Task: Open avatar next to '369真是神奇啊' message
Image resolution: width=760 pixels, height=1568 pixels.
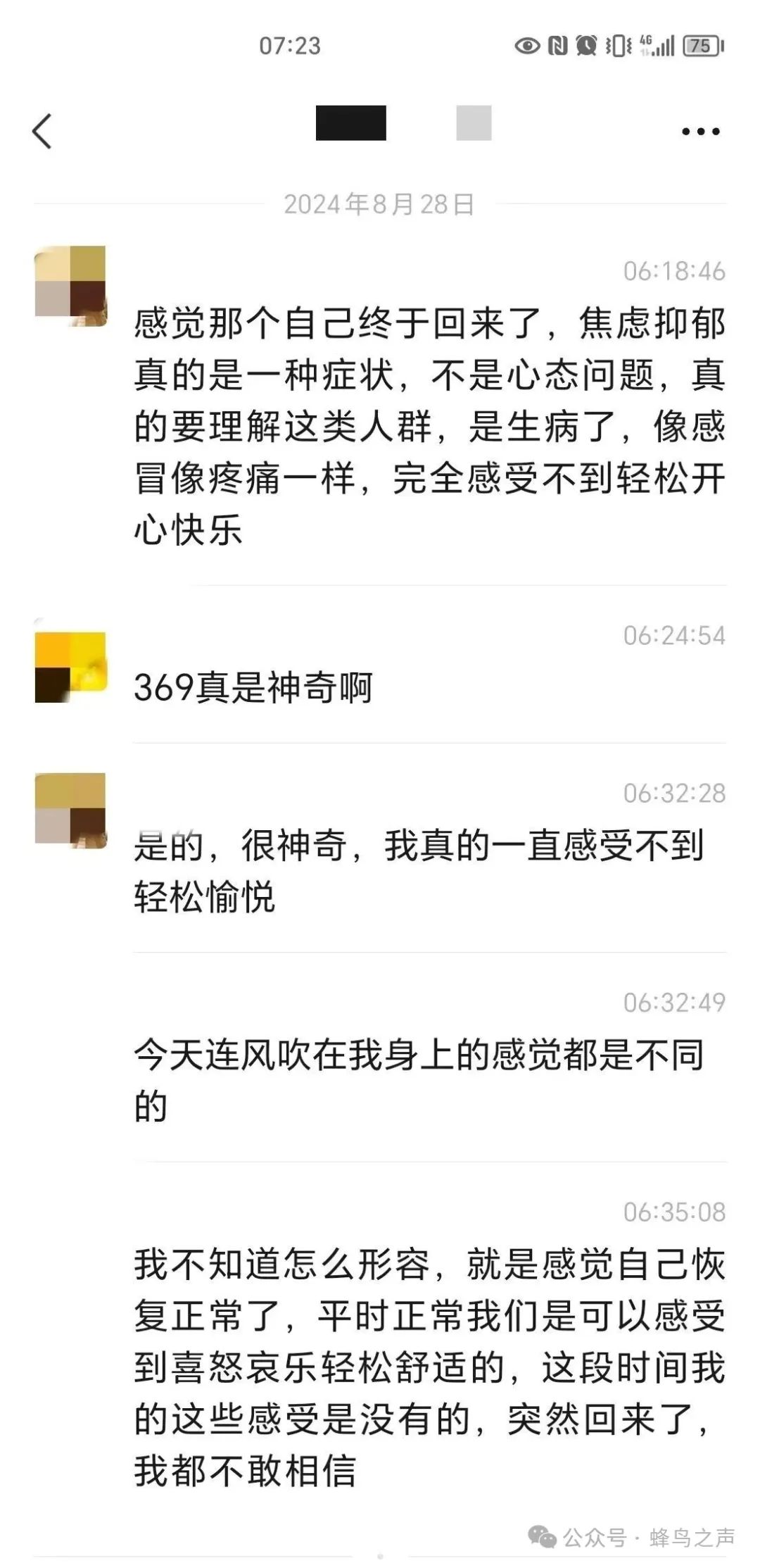Action: [x=70, y=667]
